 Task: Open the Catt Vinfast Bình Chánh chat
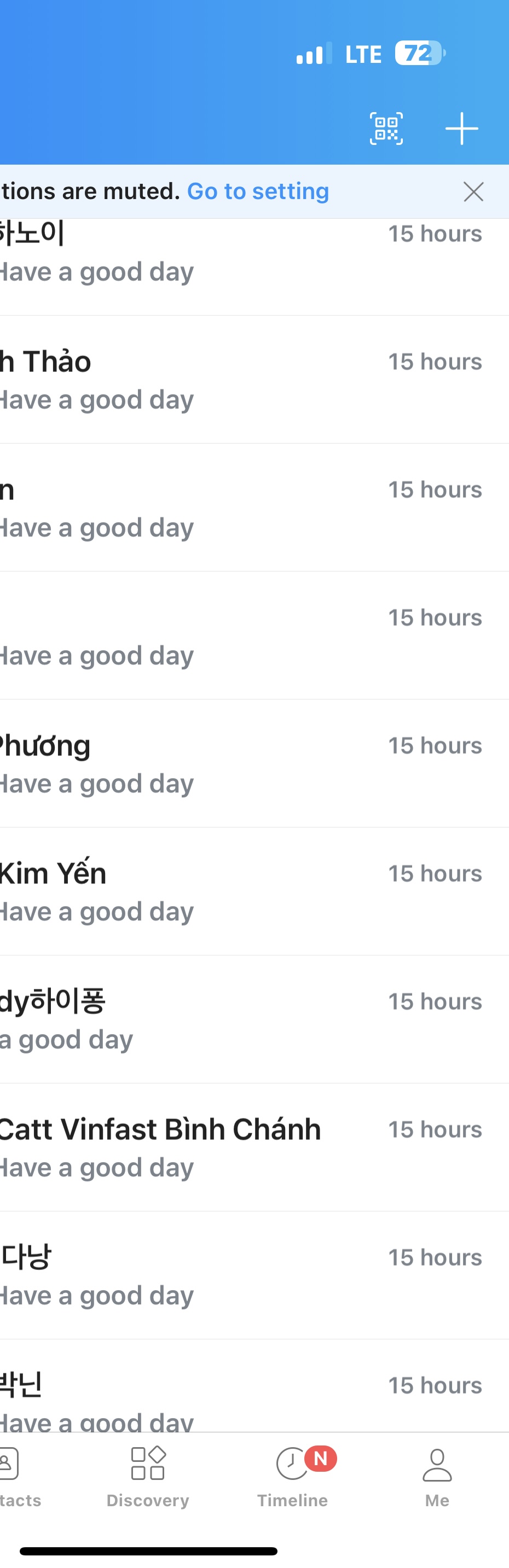point(244,1147)
